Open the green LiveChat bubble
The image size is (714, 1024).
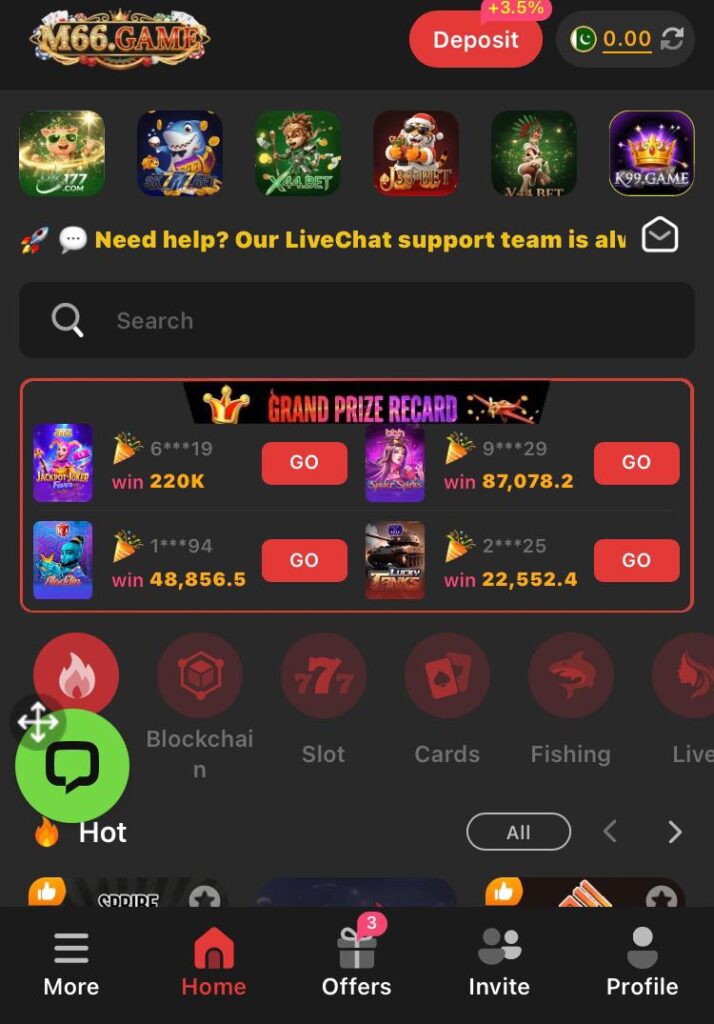72,766
